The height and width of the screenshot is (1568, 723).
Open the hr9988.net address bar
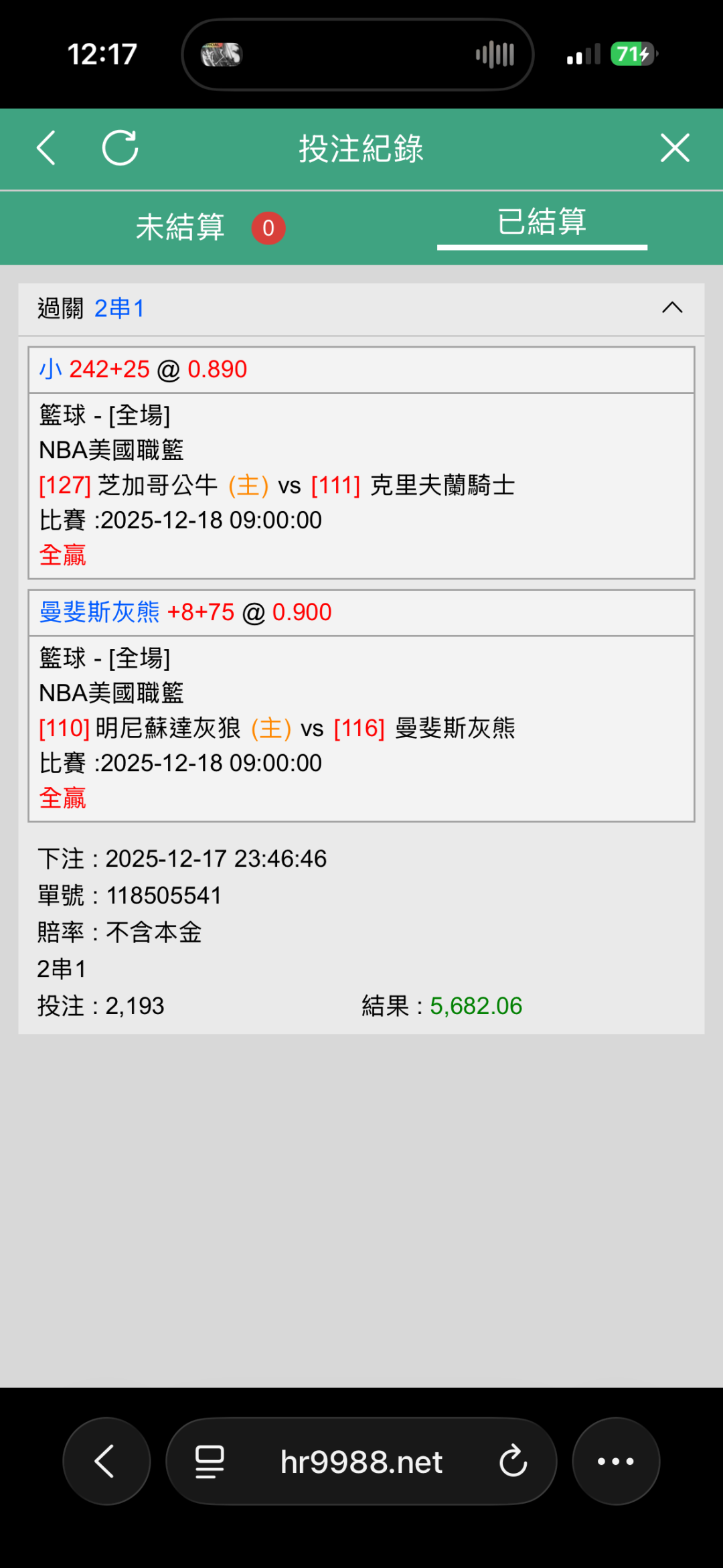pos(361,1462)
